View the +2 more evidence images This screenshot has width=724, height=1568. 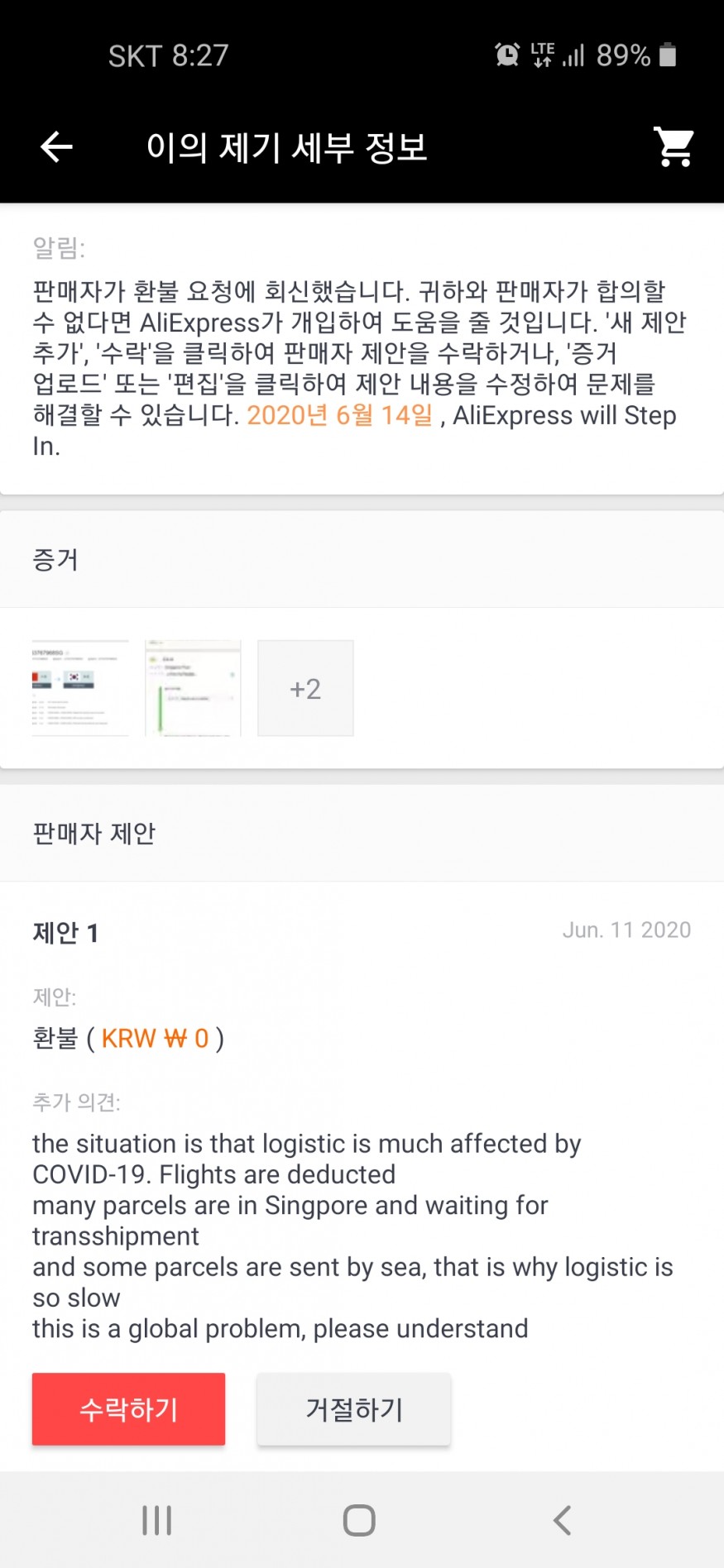tap(305, 688)
